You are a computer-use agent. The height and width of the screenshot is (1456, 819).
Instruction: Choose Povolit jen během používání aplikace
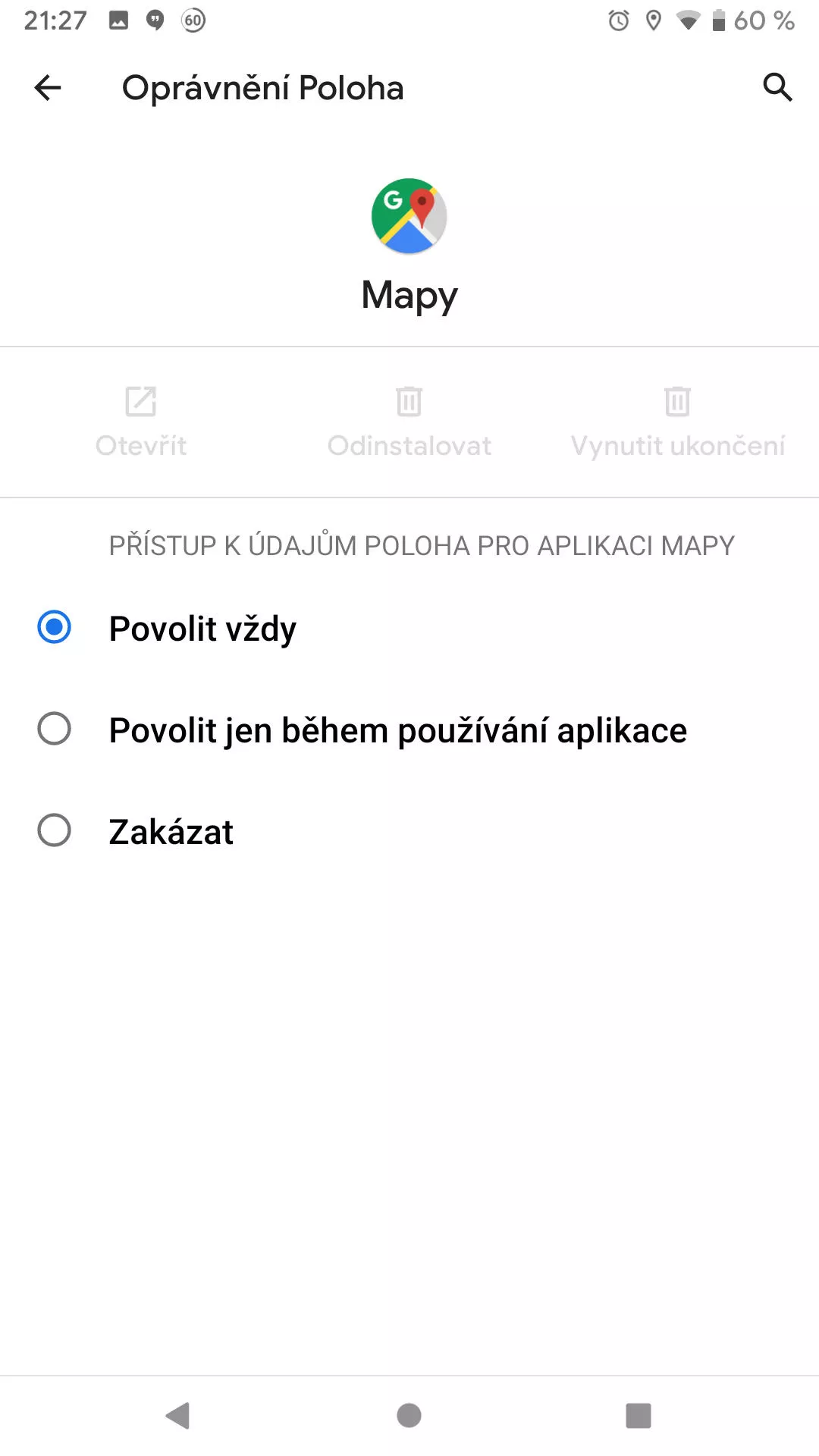[409, 730]
